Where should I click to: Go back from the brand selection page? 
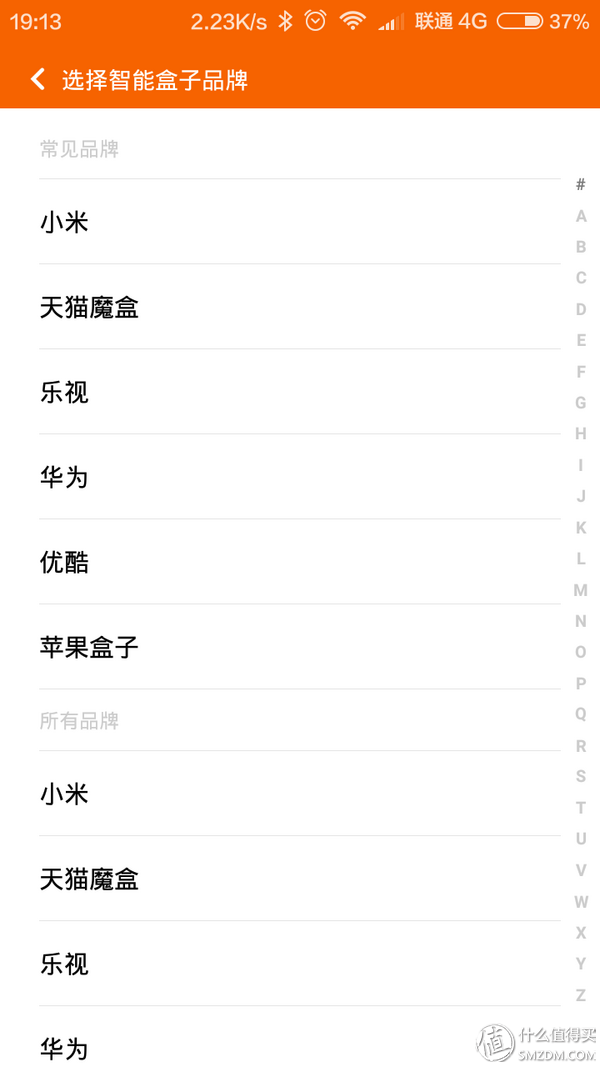coord(38,79)
